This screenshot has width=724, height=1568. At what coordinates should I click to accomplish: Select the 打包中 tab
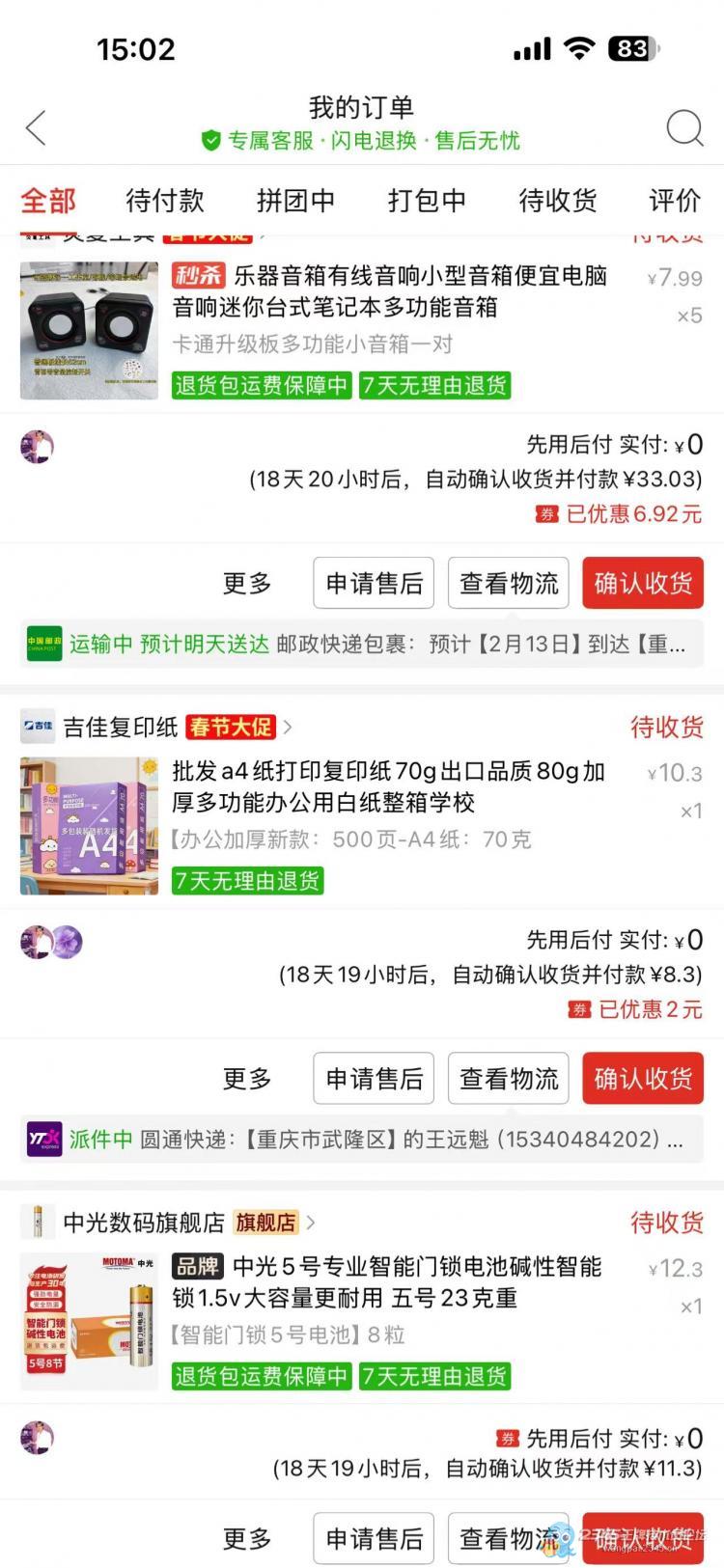(x=427, y=201)
